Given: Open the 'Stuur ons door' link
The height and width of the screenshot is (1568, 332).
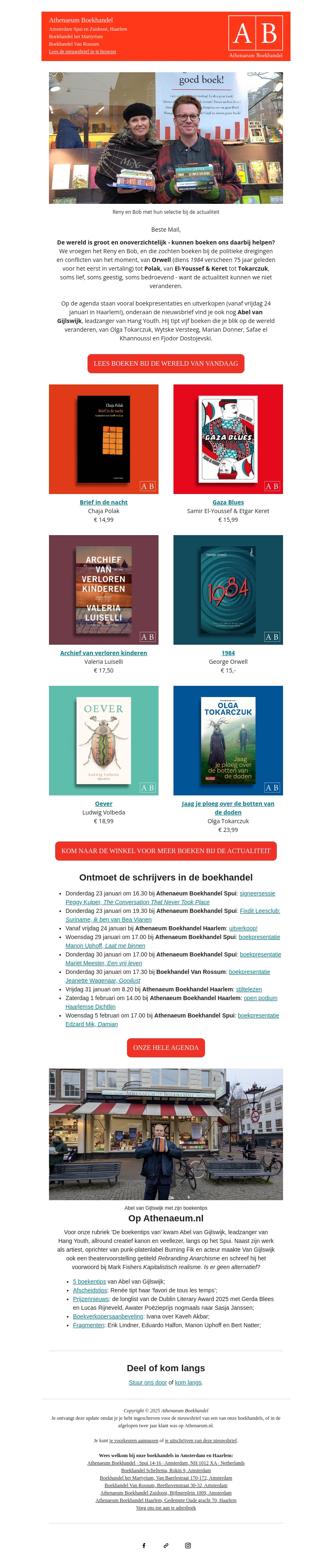Looking at the screenshot, I should (147, 1382).
